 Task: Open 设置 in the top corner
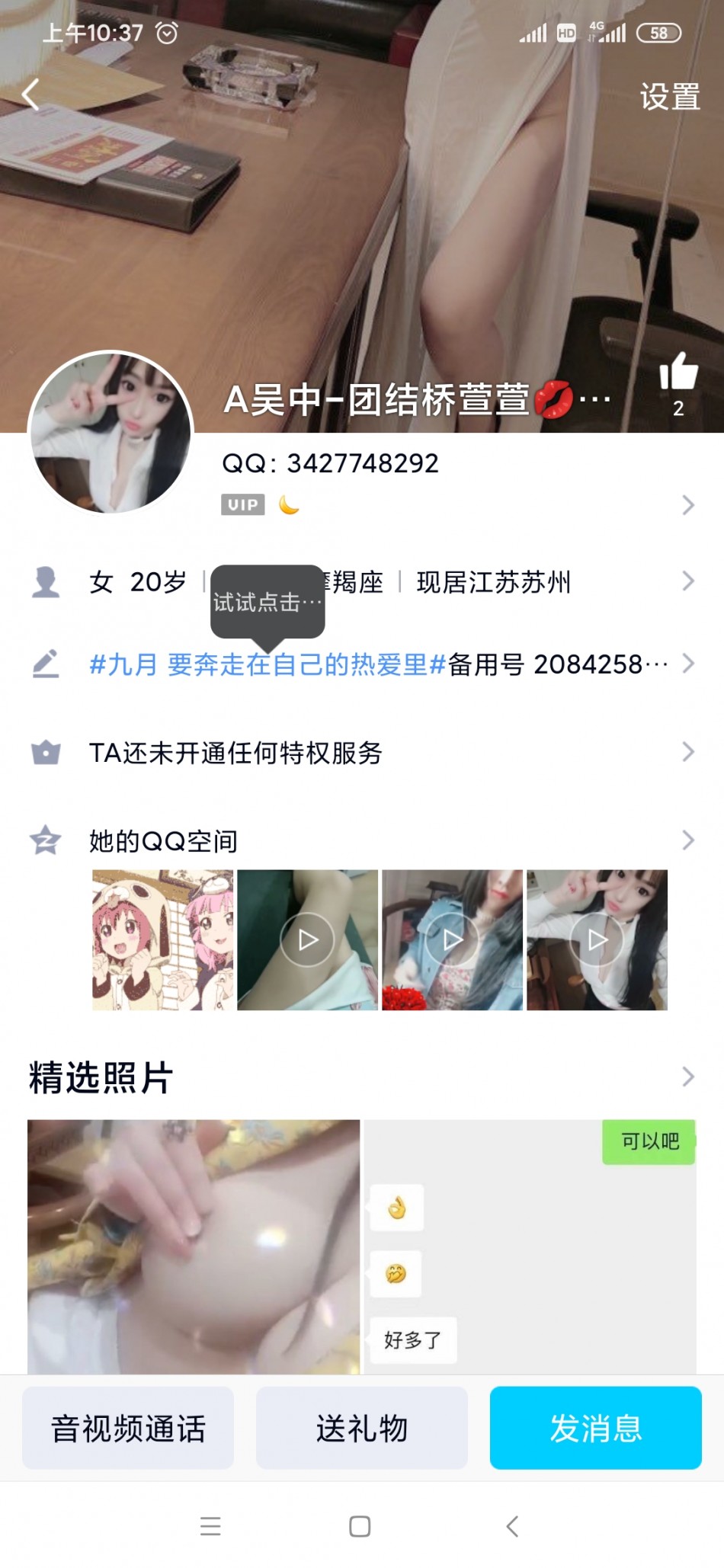coord(669,98)
